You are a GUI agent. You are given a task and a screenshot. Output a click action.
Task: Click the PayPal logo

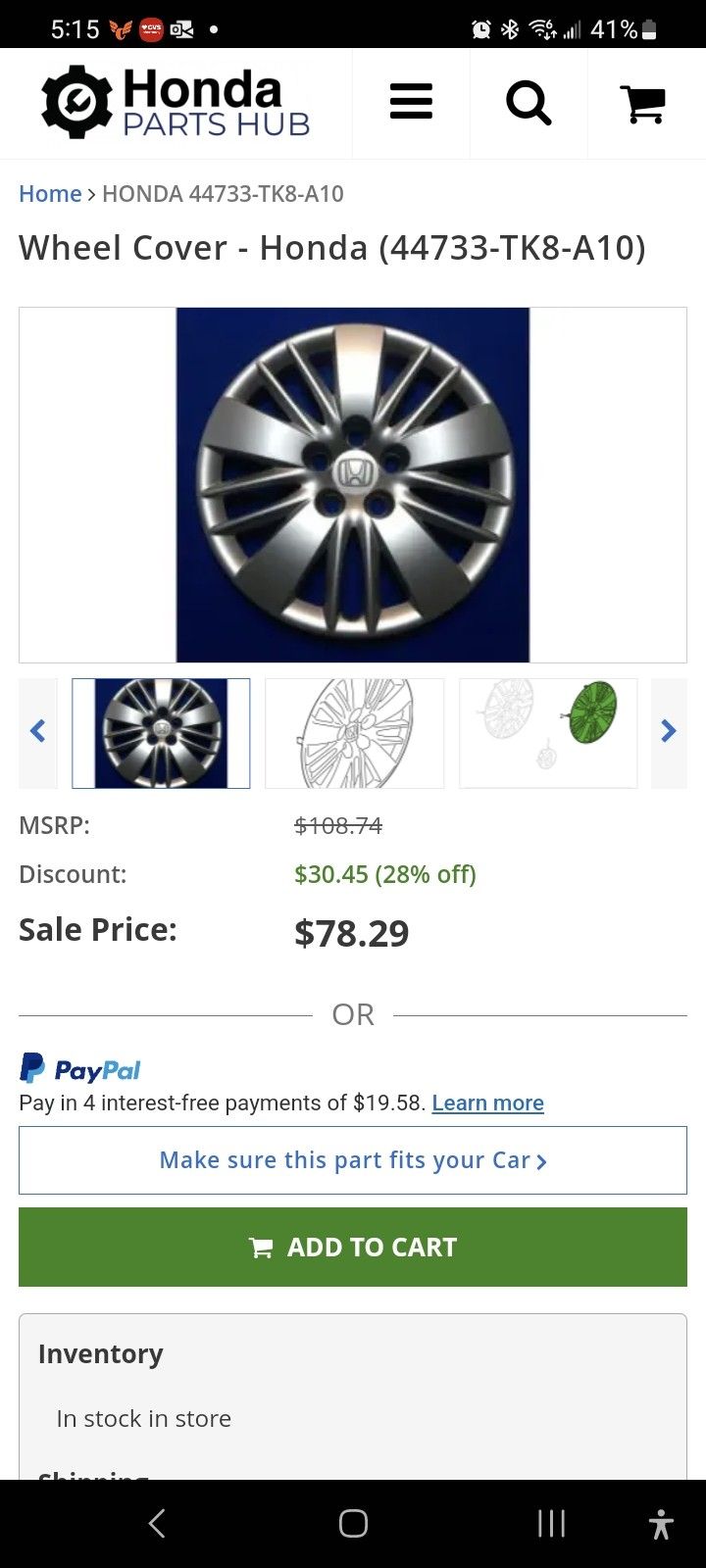[x=80, y=1068]
